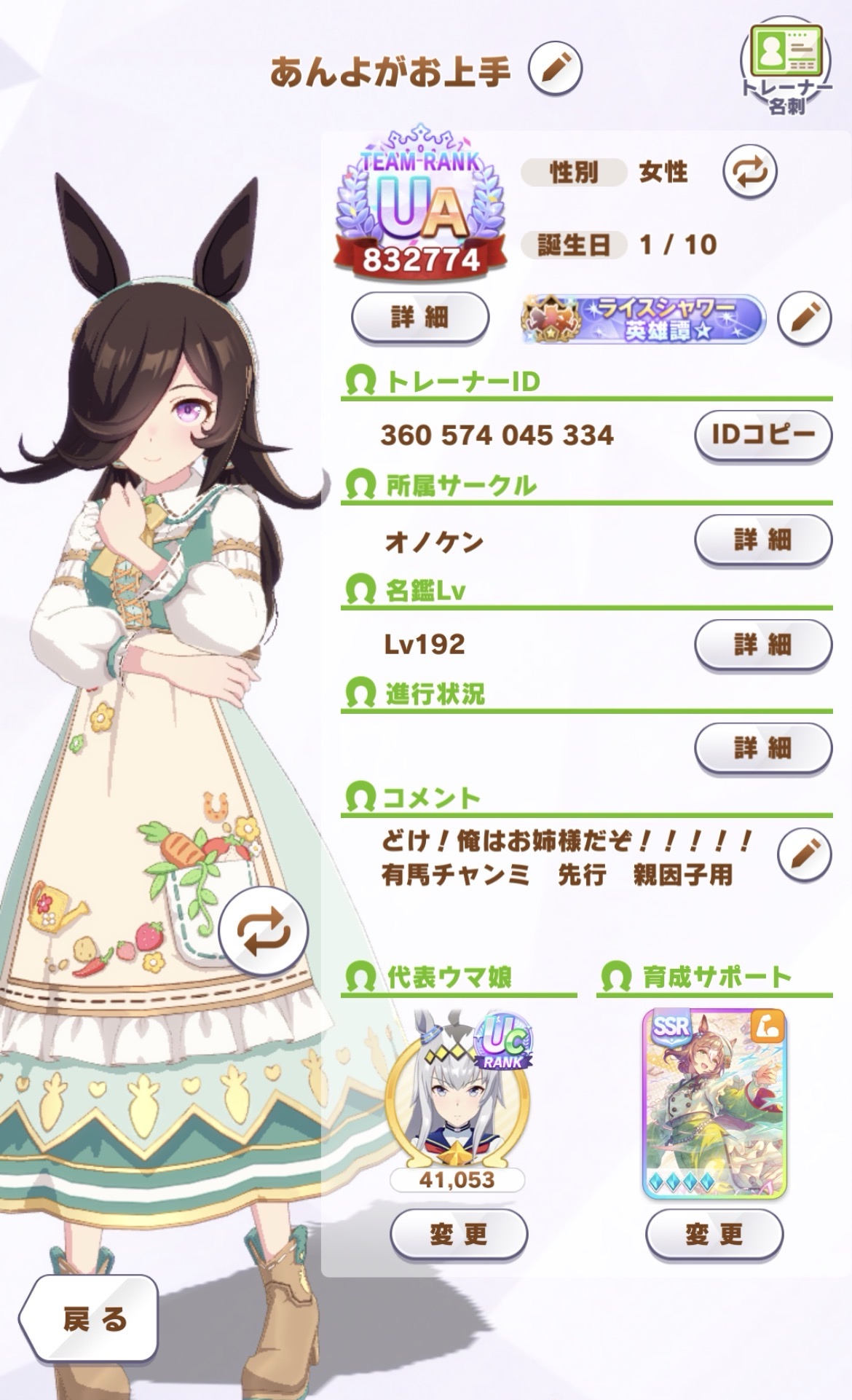
Task: Show 進行状況 progress details
Action: tap(762, 747)
